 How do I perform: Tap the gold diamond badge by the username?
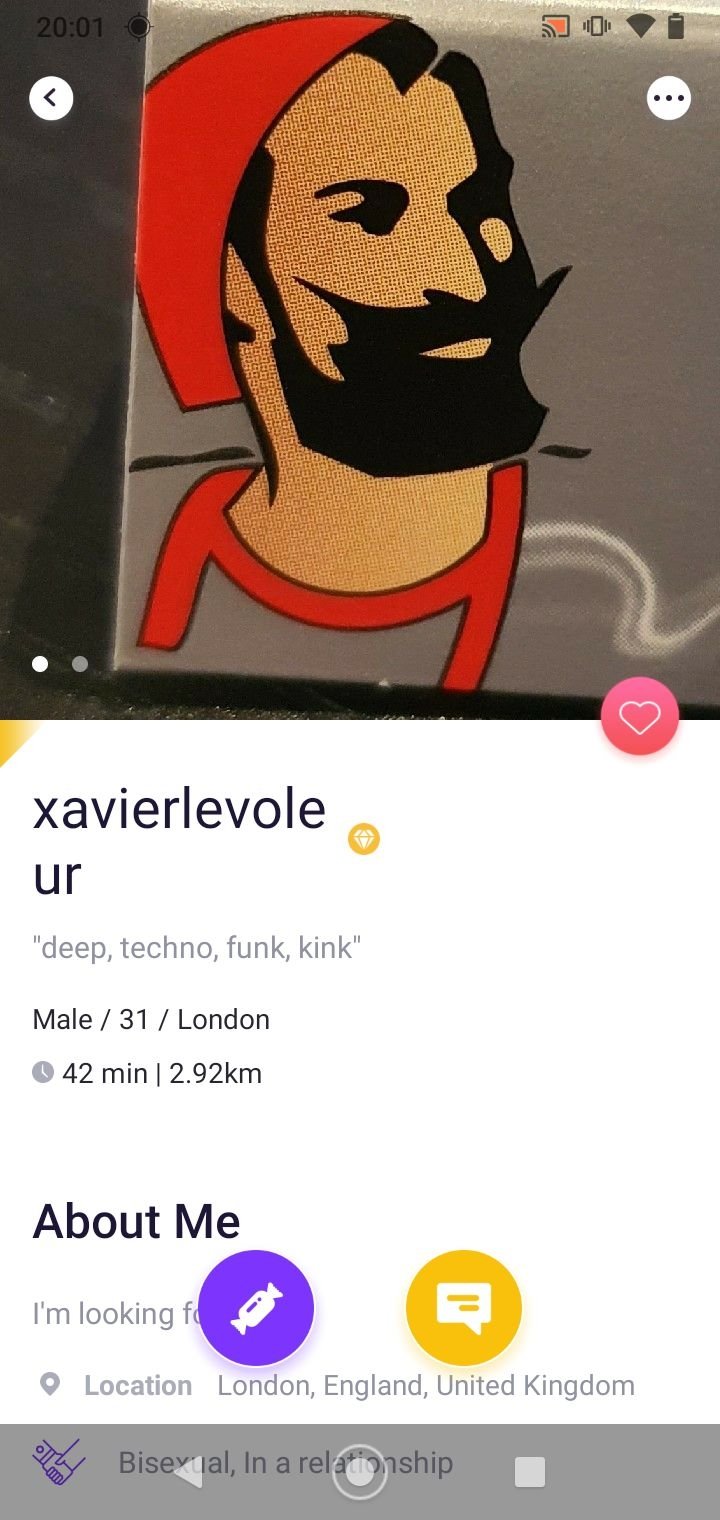pos(364,839)
